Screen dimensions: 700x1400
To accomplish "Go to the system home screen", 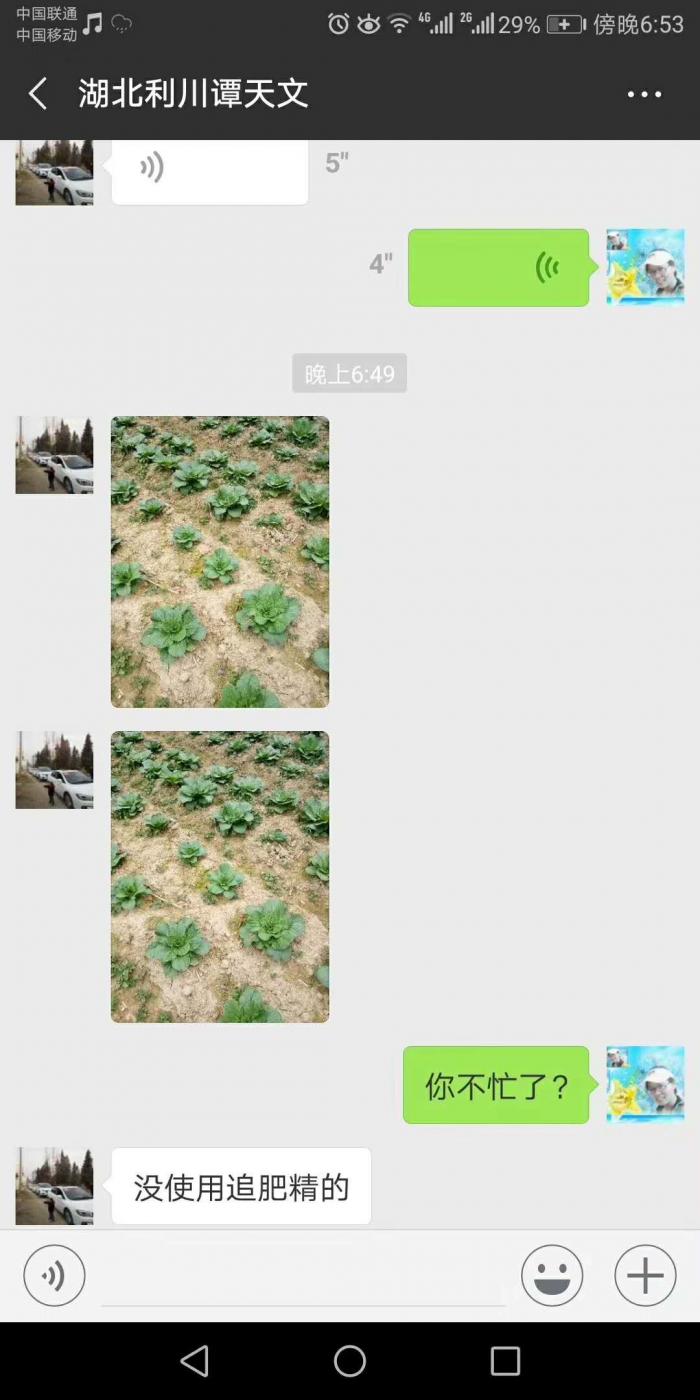I will pyautogui.click(x=350, y=1360).
